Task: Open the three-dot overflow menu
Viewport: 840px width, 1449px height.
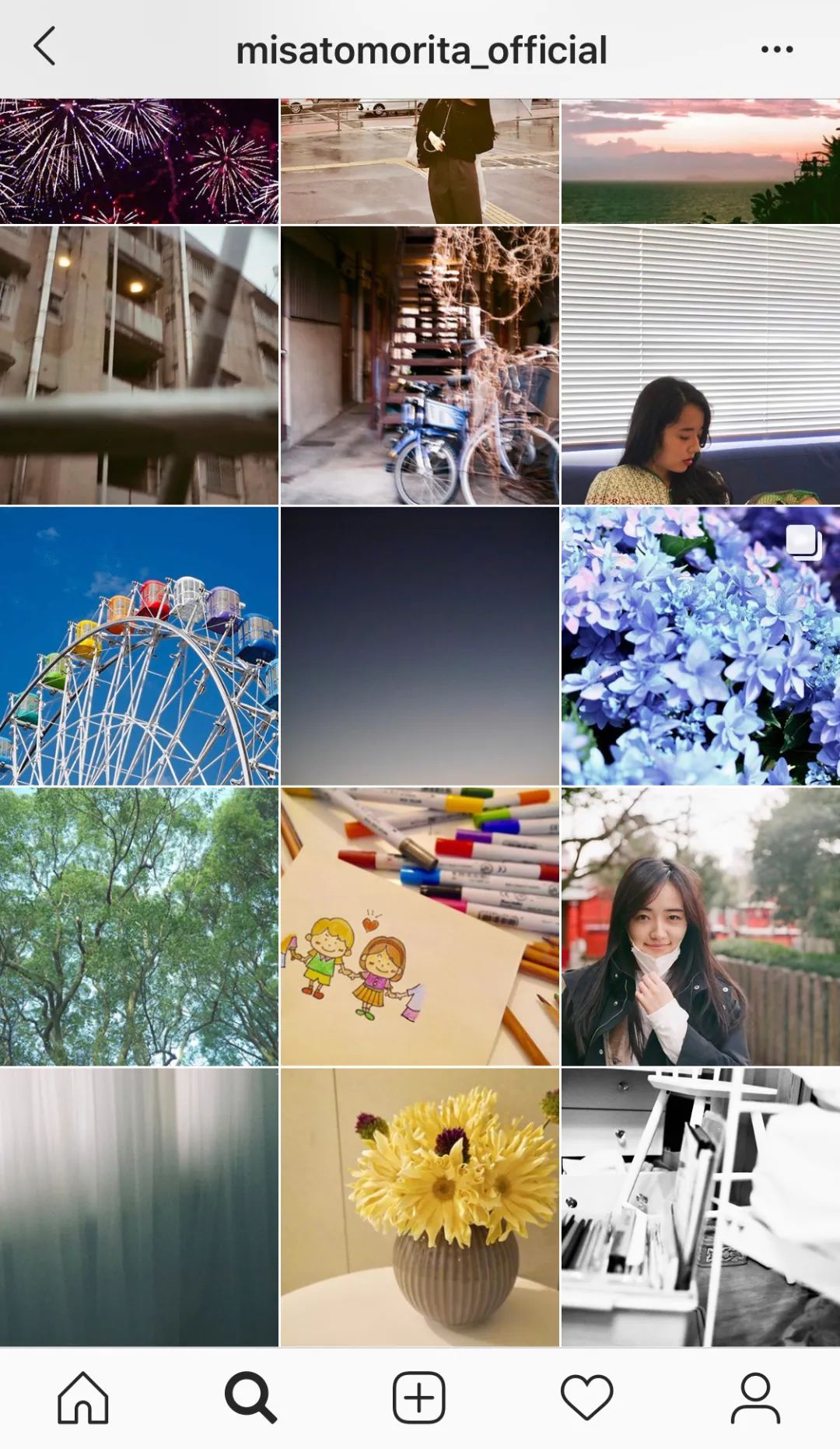Action: (776, 49)
